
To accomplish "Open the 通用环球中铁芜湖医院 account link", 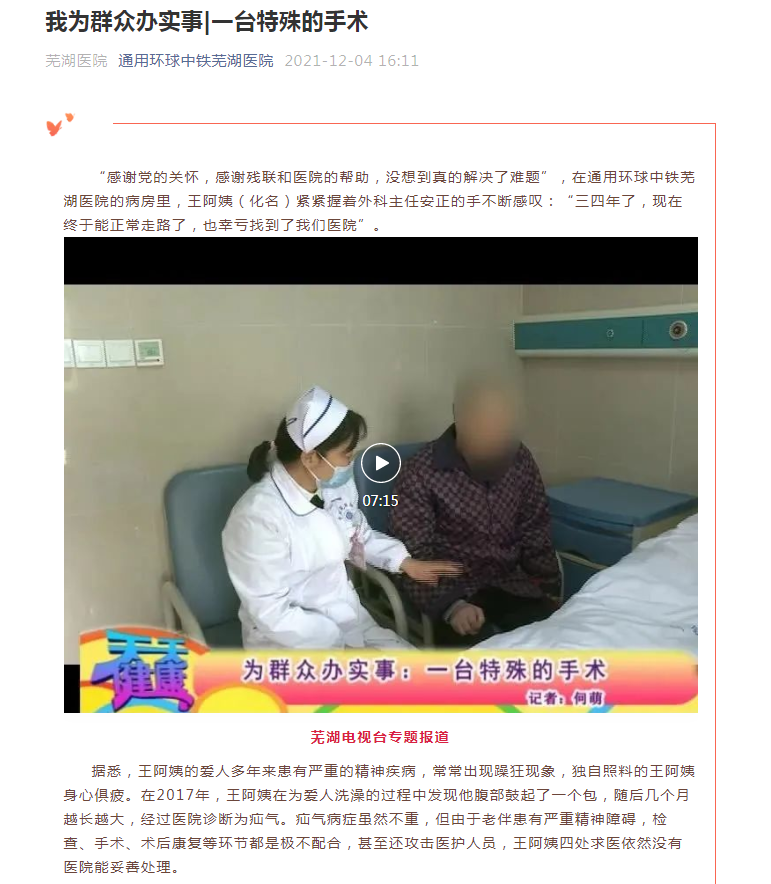I will pyautogui.click(x=195, y=61).
